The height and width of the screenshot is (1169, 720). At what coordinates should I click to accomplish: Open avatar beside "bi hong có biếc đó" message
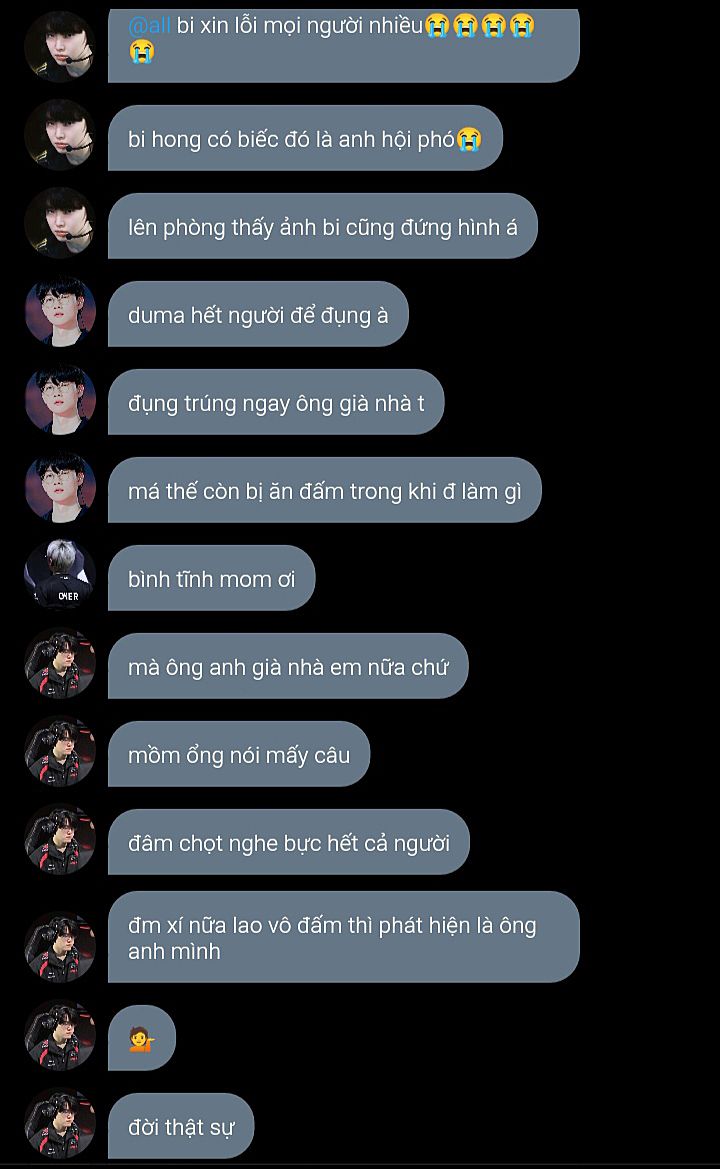pyautogui.click(x=60, y=136)
